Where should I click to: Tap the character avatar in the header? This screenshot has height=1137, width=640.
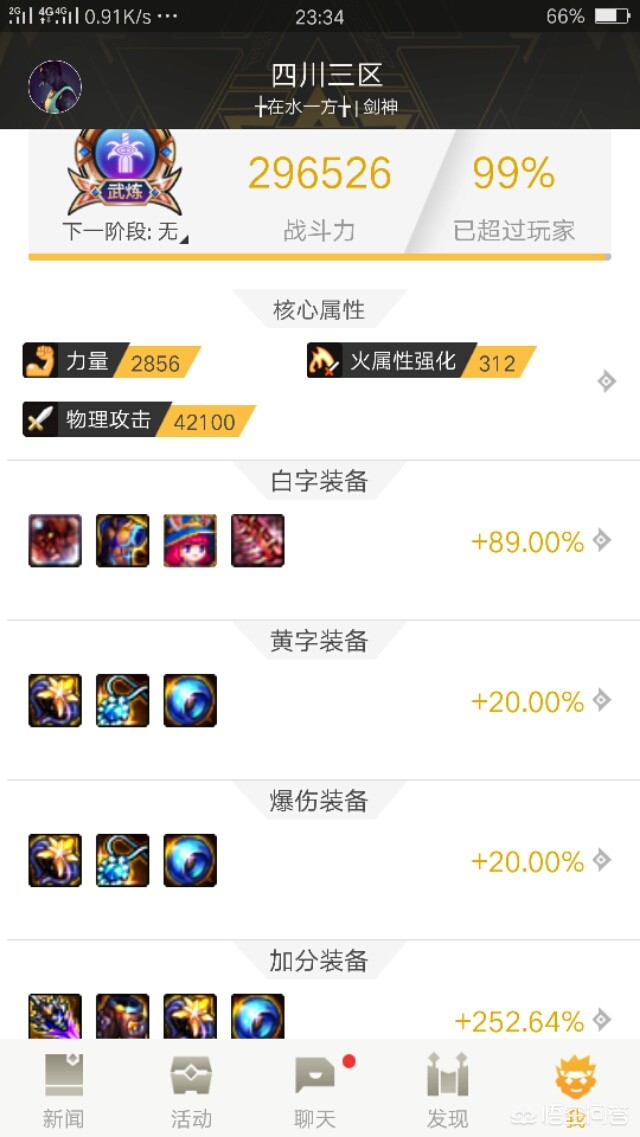(x=55, y=86)
